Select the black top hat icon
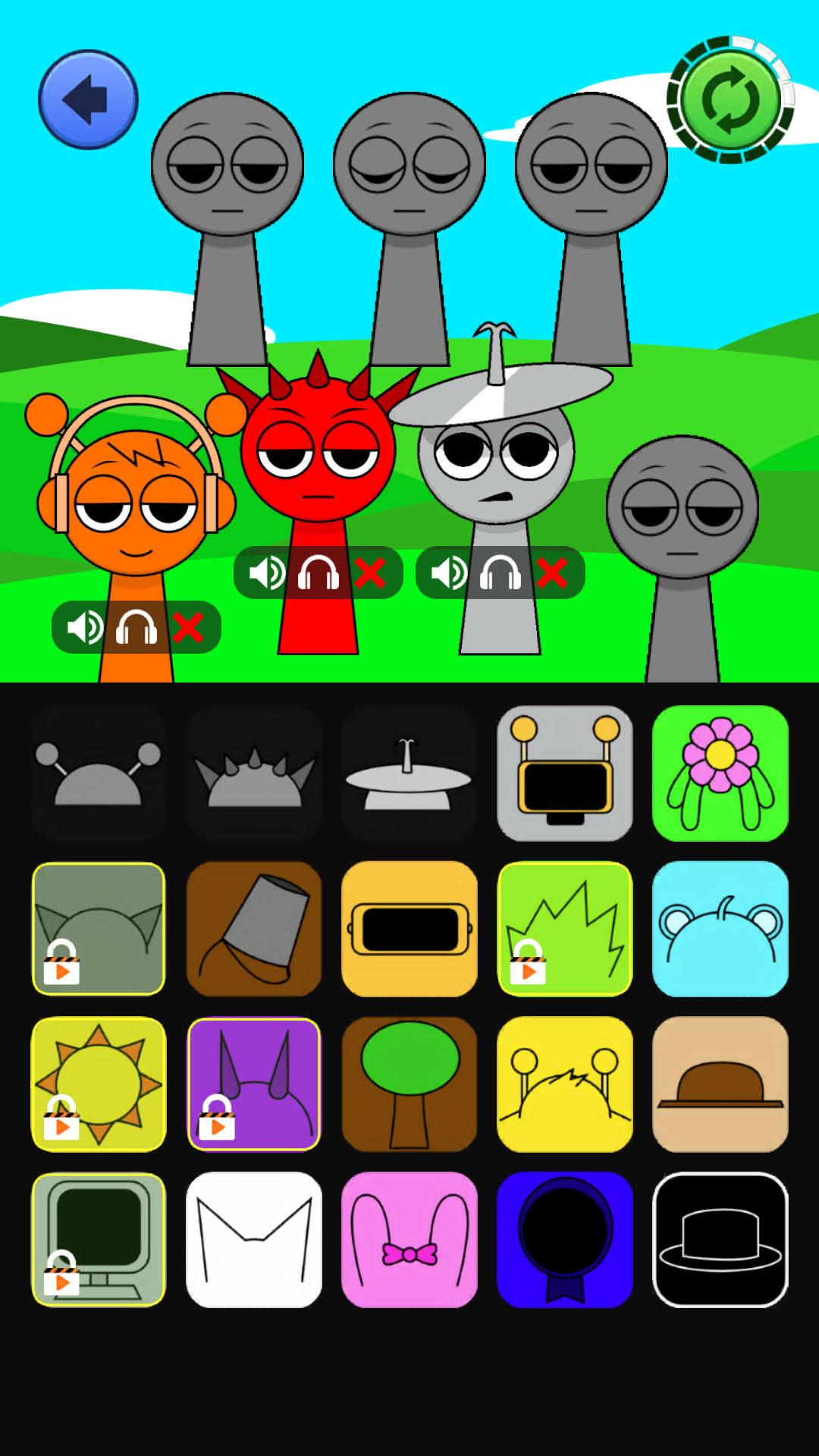Viewport: 819px width, 1456px height. (720, 1240)
